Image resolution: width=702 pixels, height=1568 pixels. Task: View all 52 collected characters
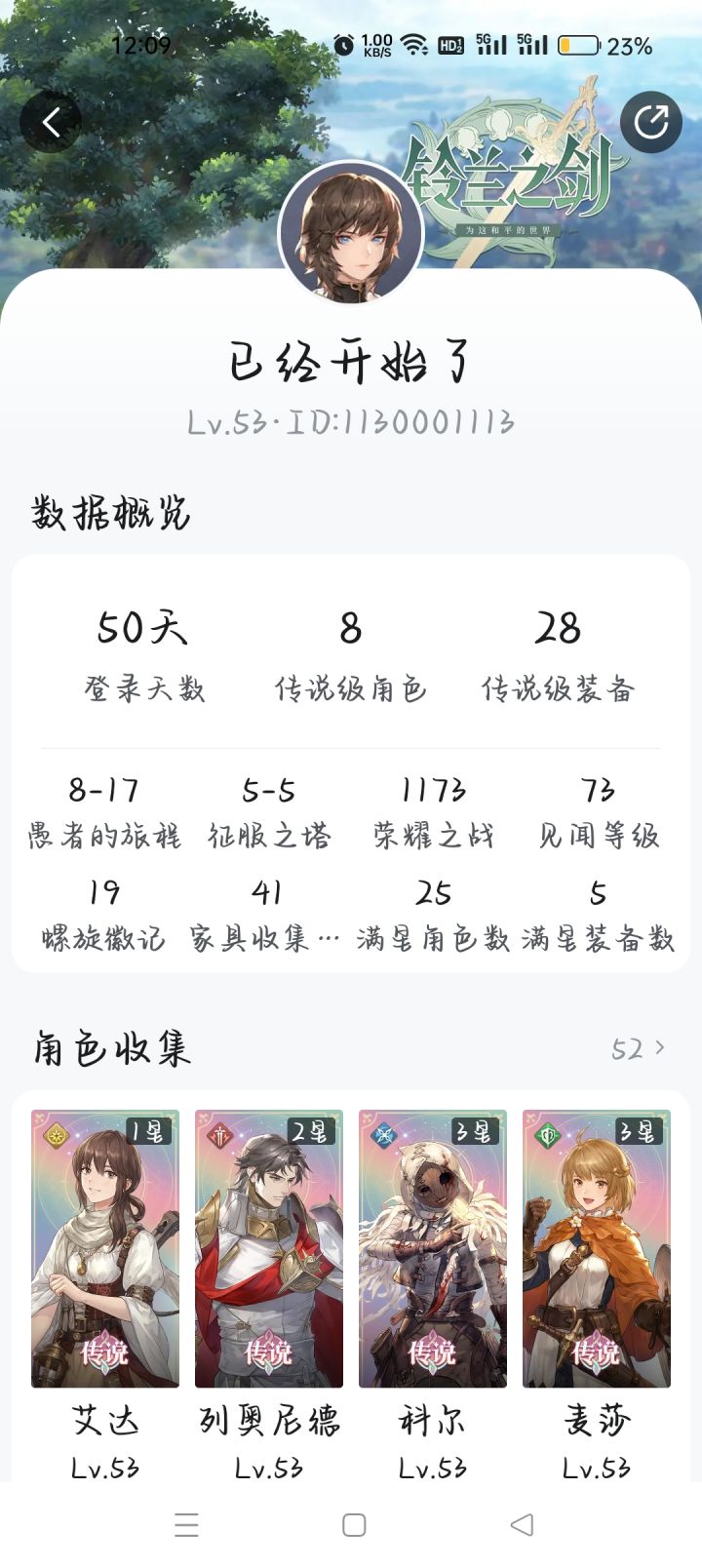click(638, 1048)
